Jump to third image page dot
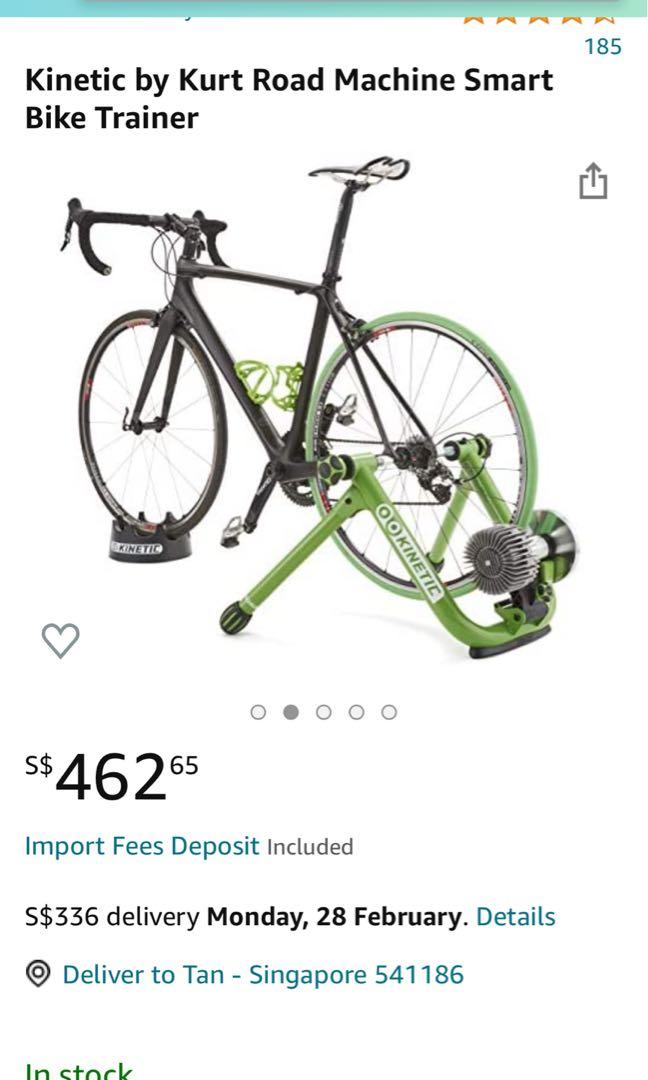The height and width of the screenshot is (1080, 648). click(323, 712)
